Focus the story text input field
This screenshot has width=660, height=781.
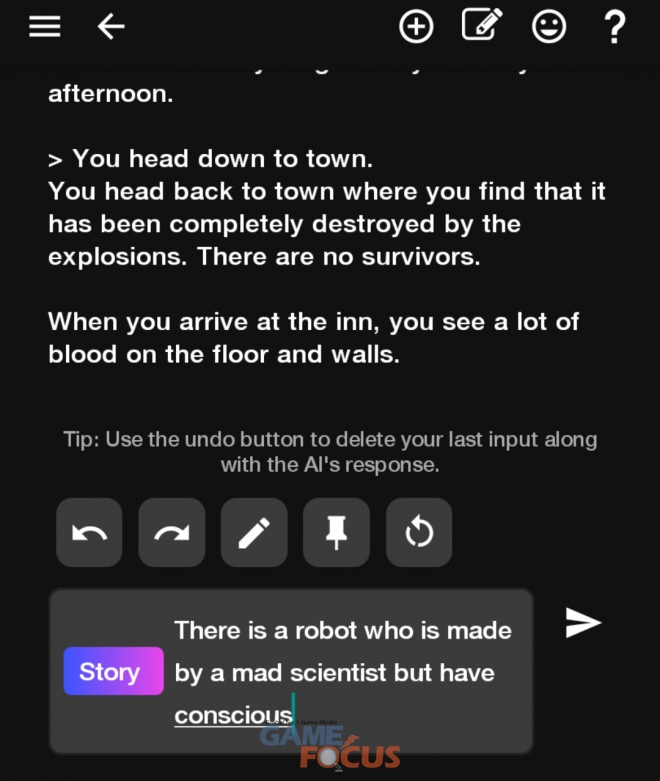[345, 671]
